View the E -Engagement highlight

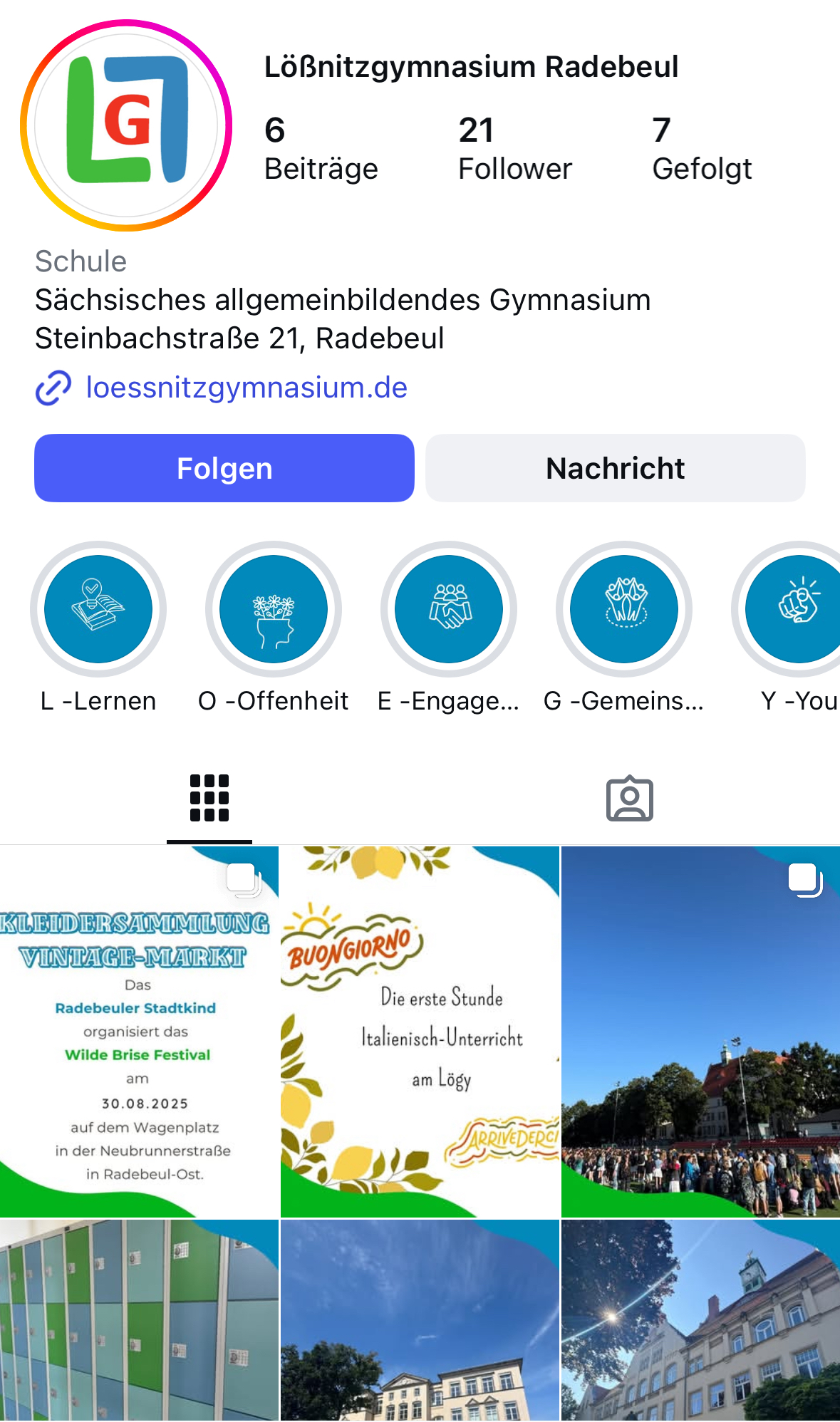[449, 610]
